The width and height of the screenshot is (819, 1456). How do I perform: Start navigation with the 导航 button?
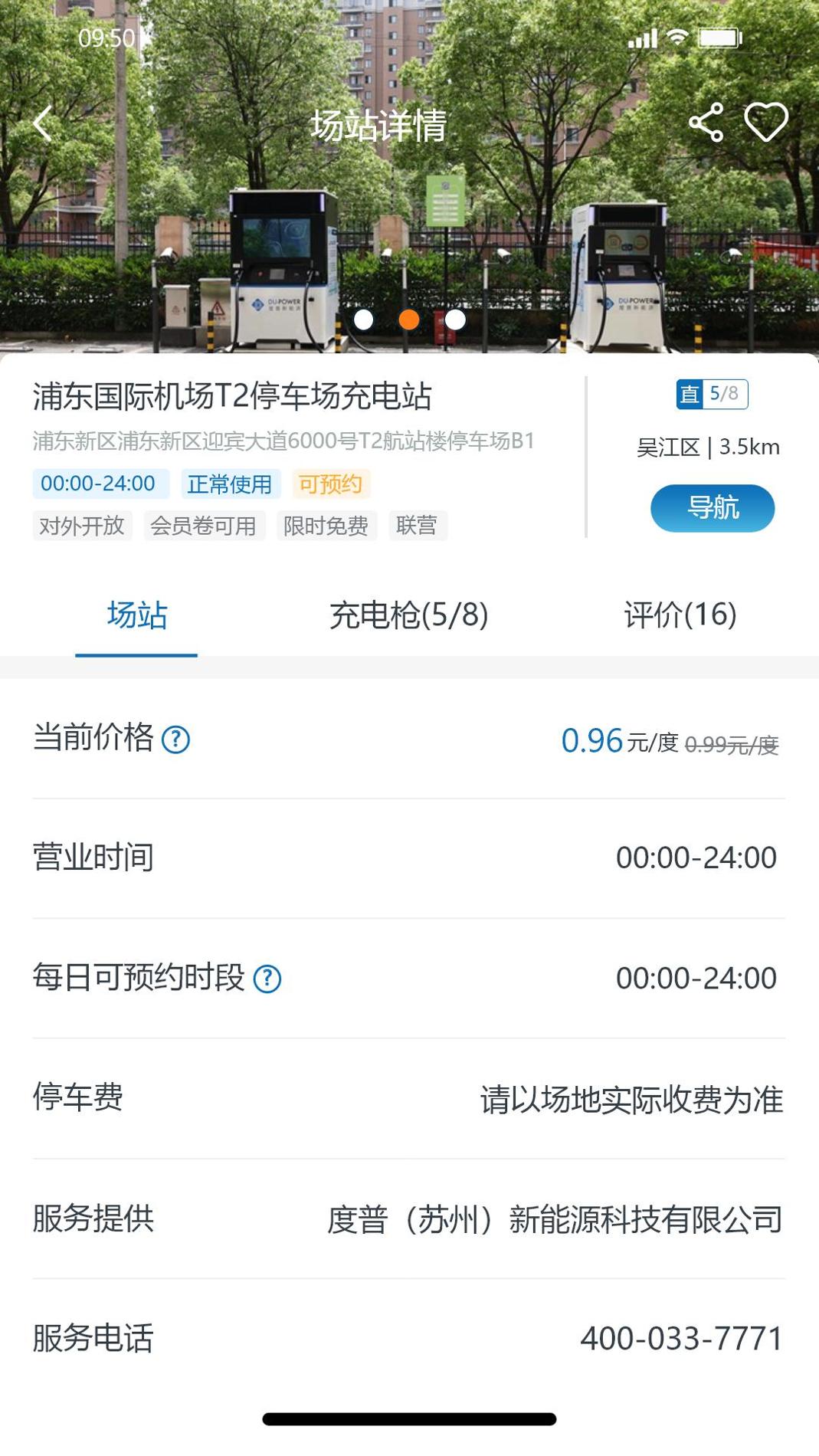point(712,508)
